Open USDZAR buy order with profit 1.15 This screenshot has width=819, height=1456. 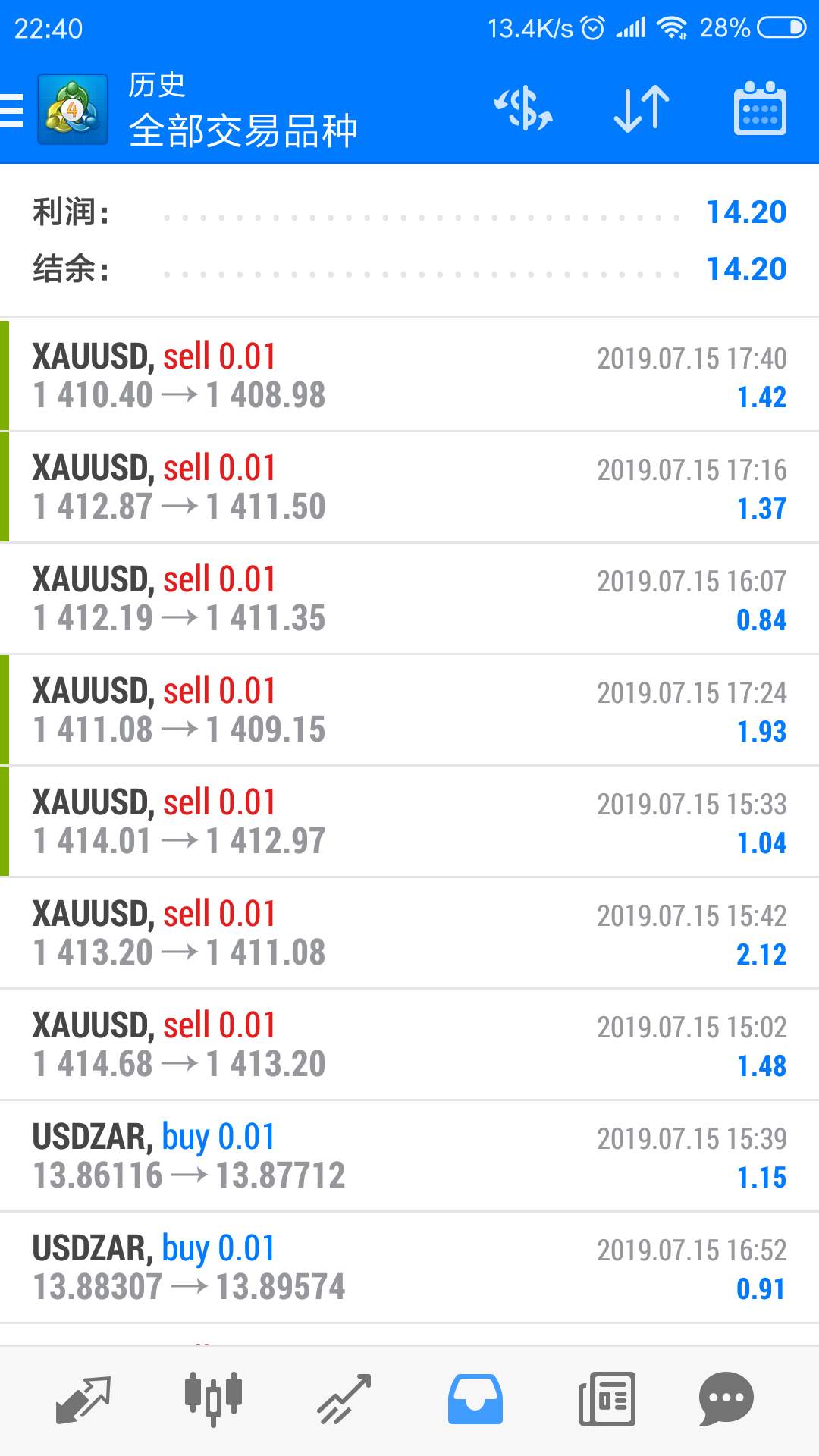coord(409,1156)
